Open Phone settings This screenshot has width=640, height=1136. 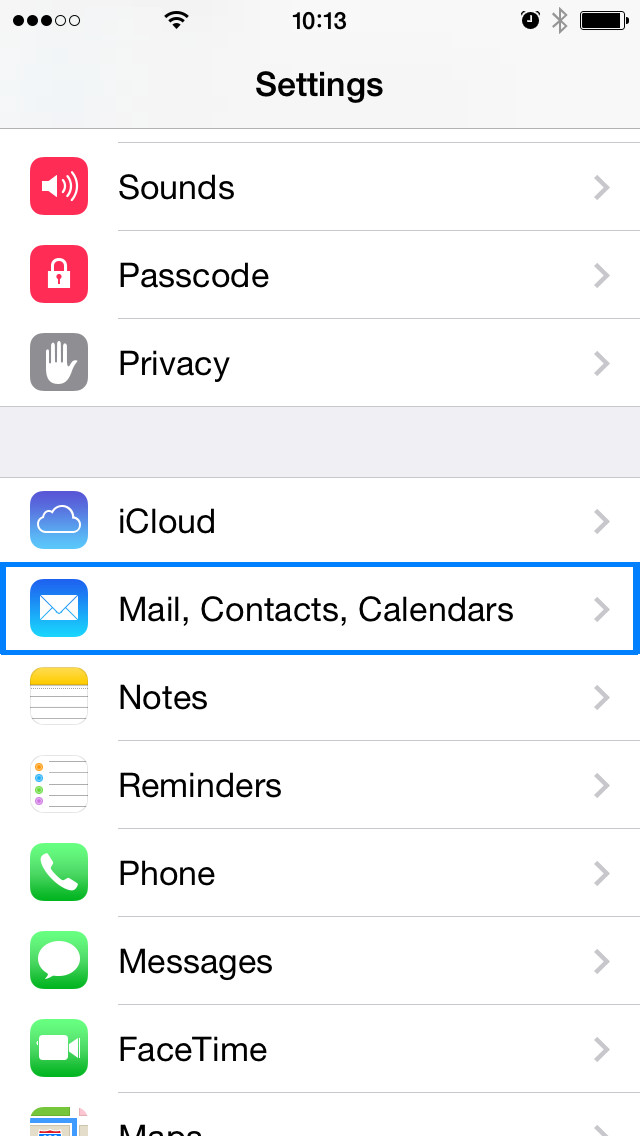(320, 873)
